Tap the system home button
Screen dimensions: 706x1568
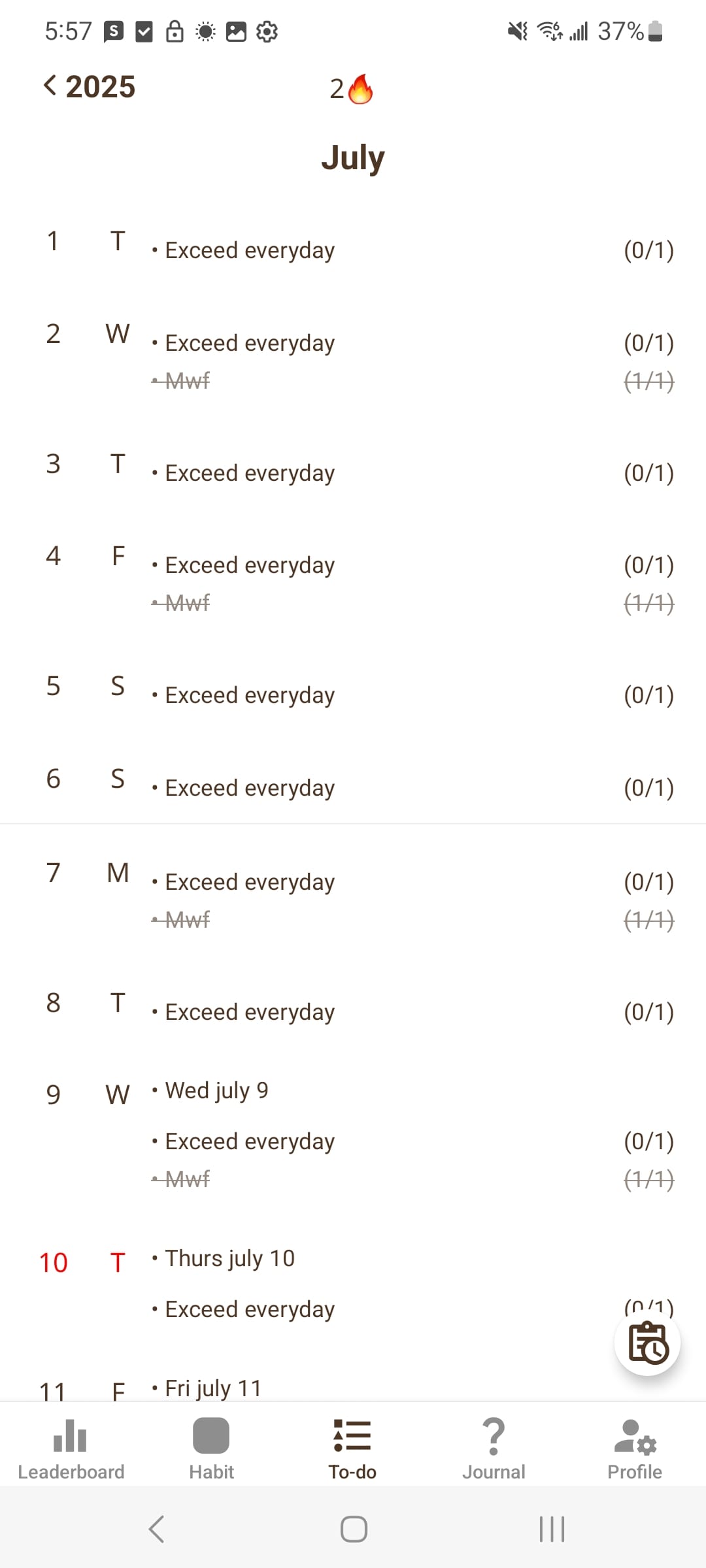pyautogui.click(x=354, y=1529)
